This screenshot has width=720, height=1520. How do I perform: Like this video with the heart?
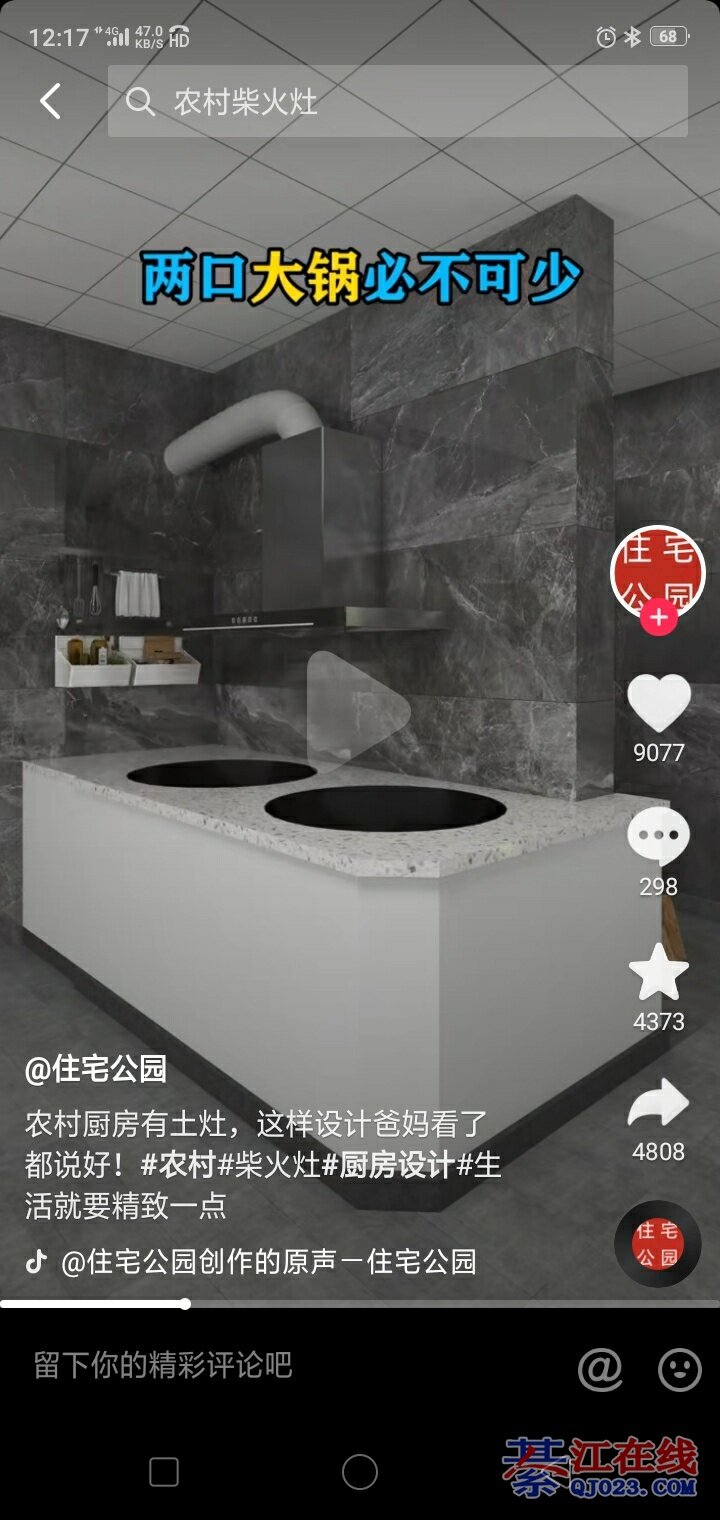(x=658, y=703)
